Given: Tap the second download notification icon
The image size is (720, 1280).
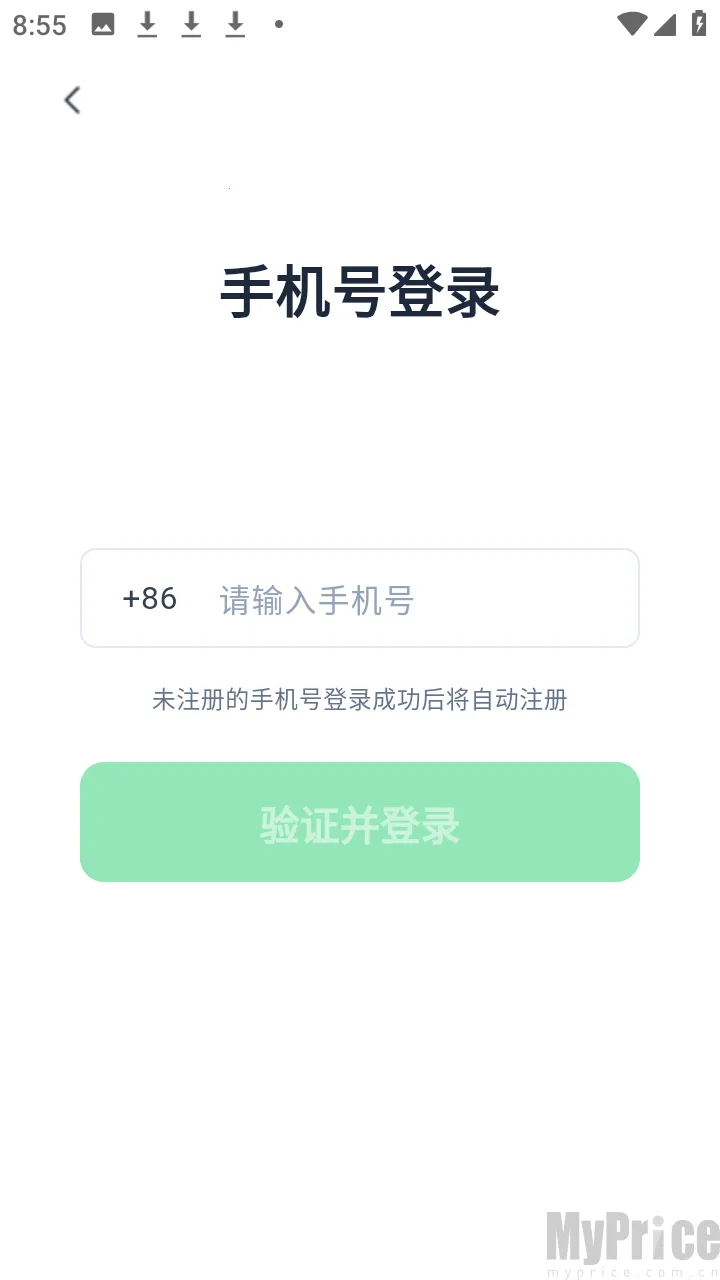Looking at the screenshot, I should (x=190, y=24).
